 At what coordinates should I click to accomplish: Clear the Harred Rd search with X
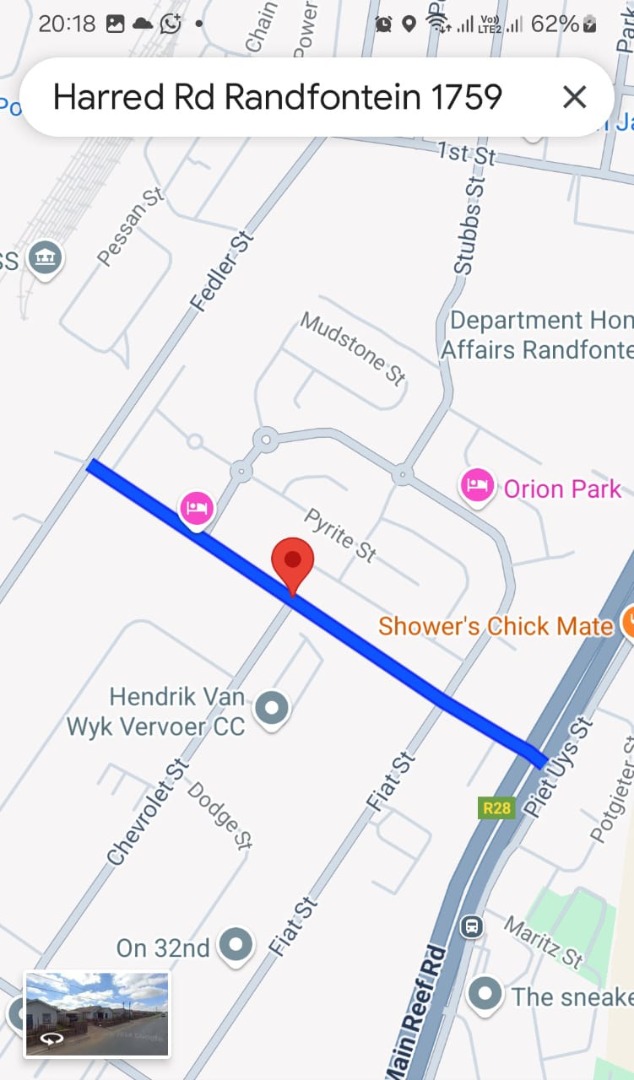tap(574, 97)
